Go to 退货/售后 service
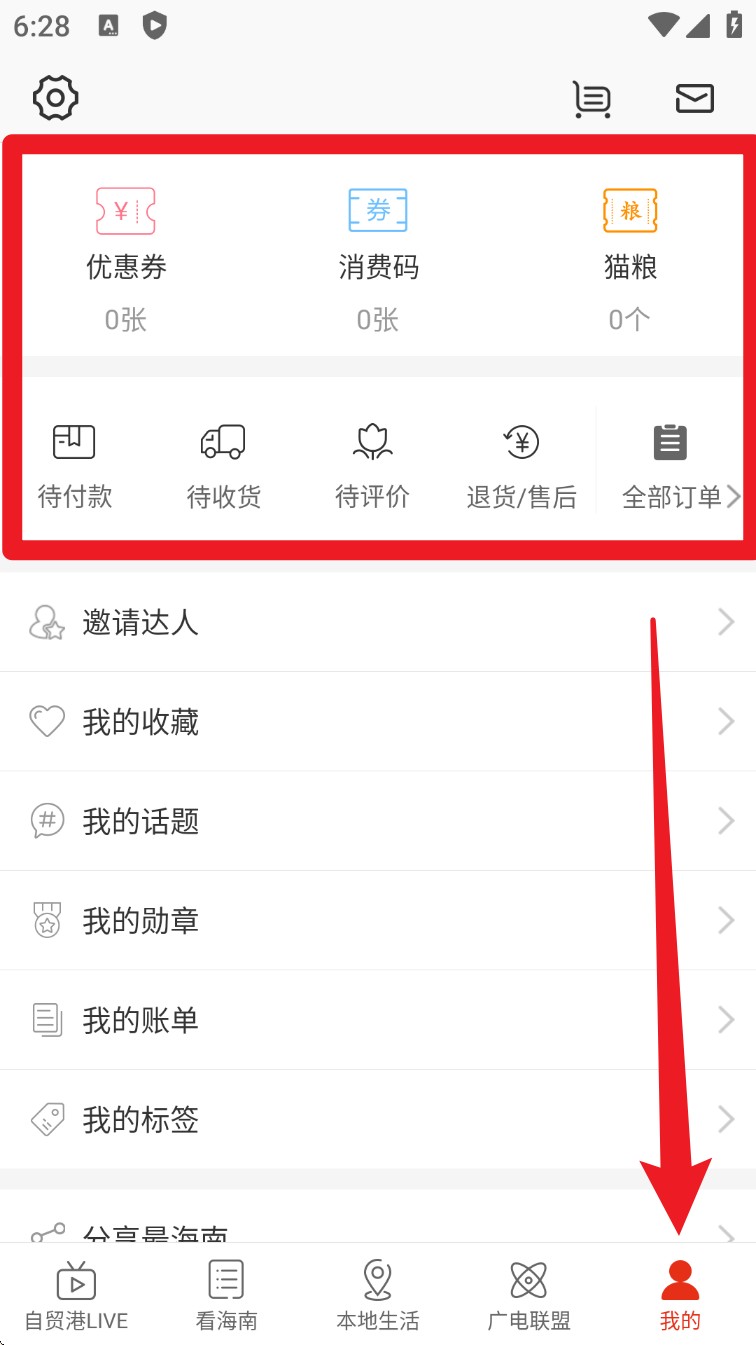The image size is (756, 1345). click(x=521, y=465)
